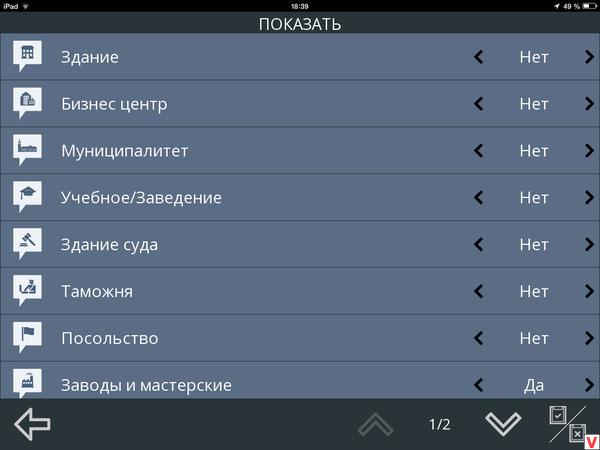The width and height of the screenshot is (600, 450).
Task: Tap right arrow for Здание row
Action: pos(589,57)
